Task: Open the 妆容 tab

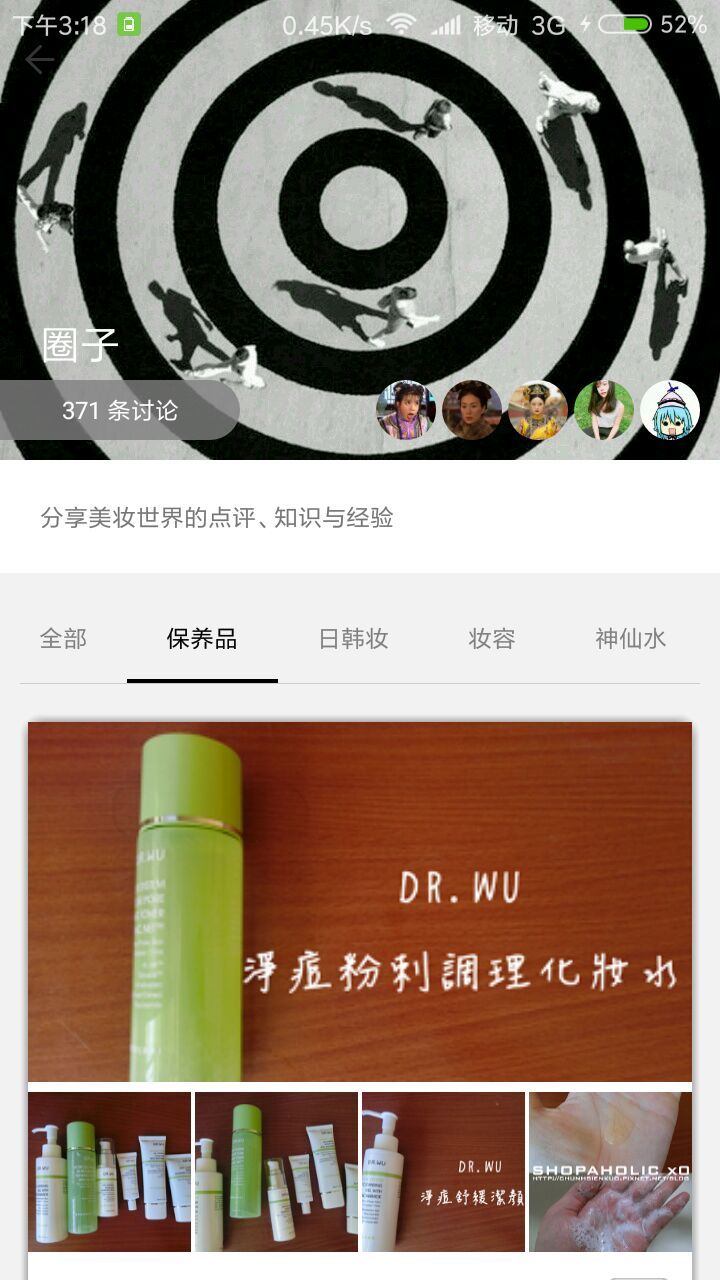Action: click(x=492, y=639)
